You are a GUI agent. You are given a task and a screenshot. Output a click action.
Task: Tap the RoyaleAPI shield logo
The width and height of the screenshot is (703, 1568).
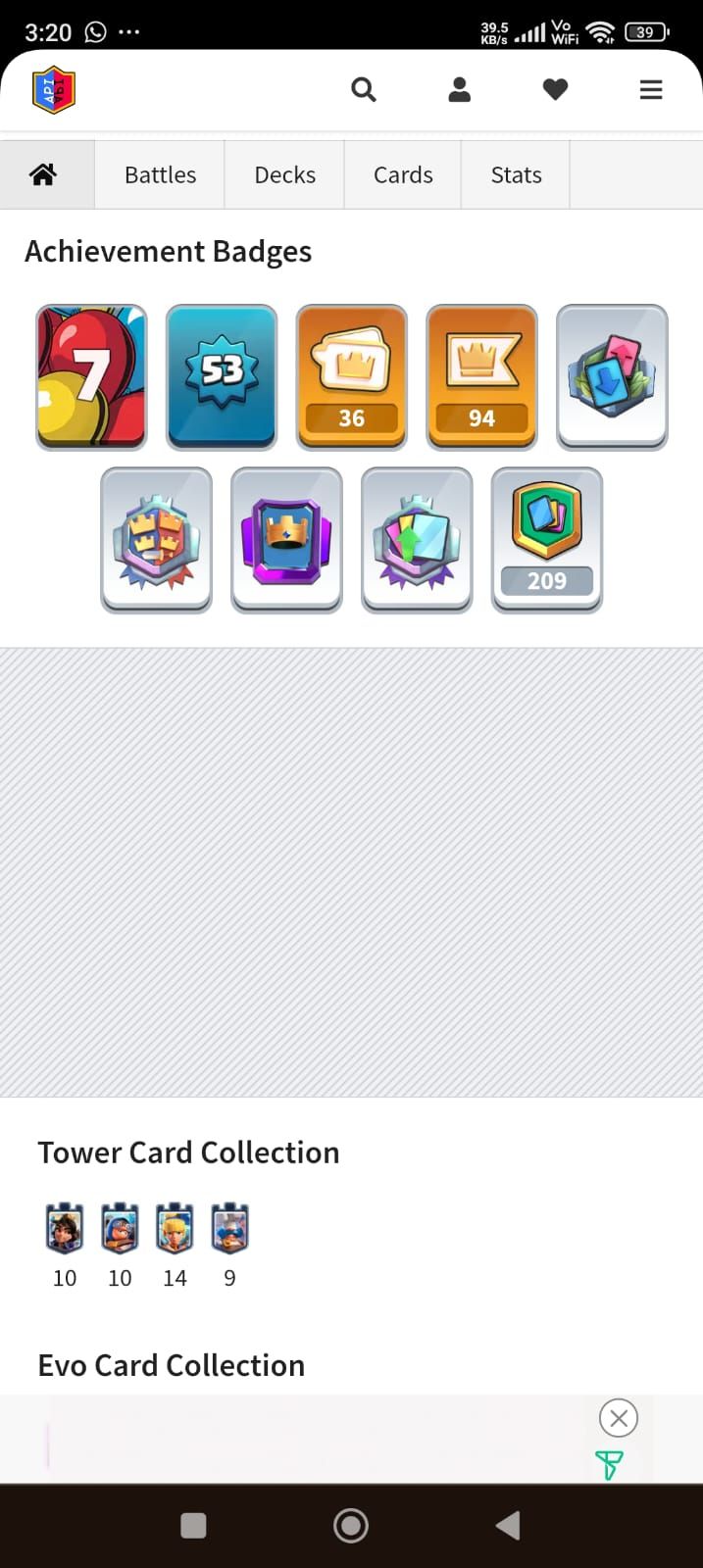(x=54, y=90)
